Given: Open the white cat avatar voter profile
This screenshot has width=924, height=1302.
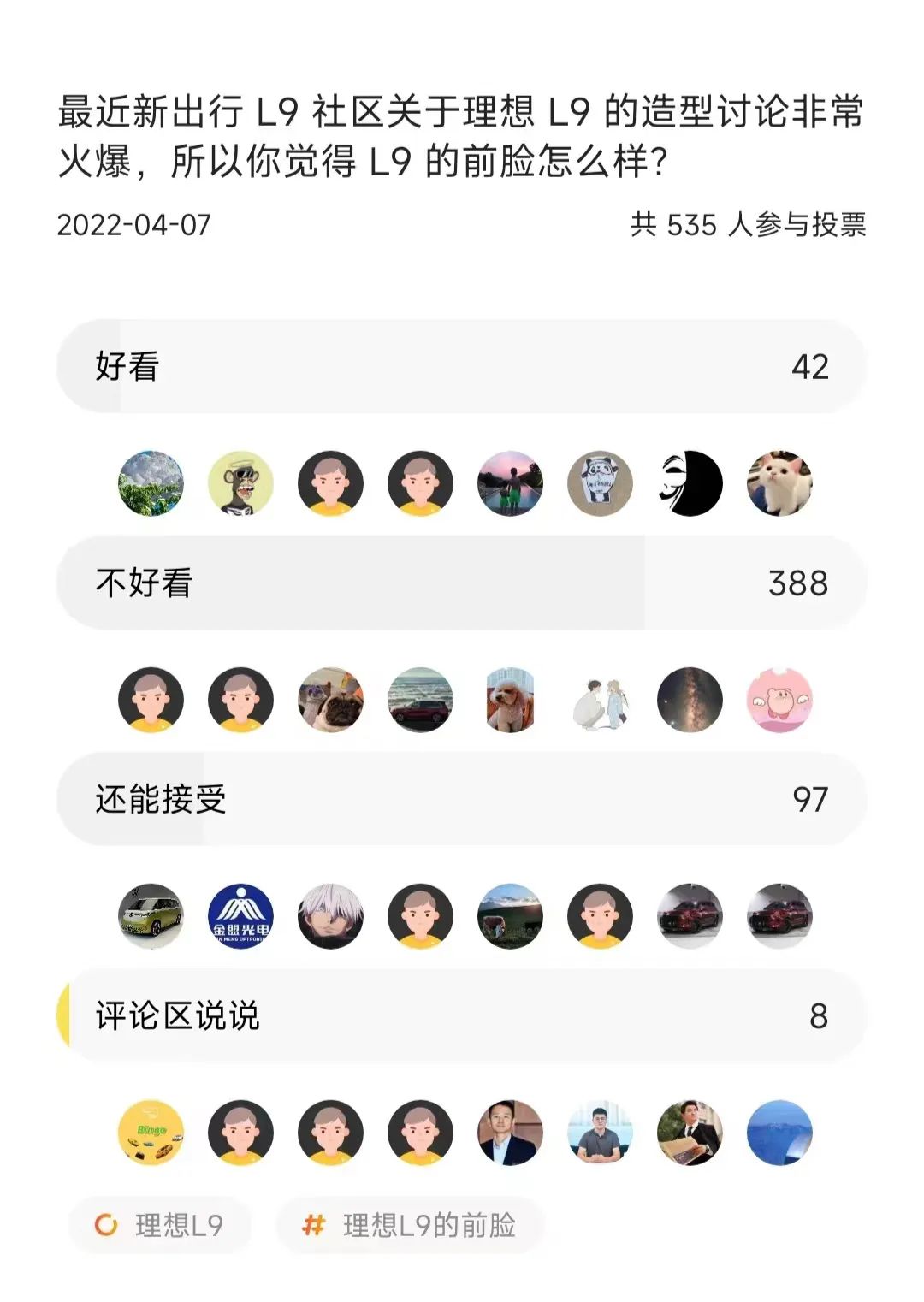Looking at the screenshot, I should (779, 483).
